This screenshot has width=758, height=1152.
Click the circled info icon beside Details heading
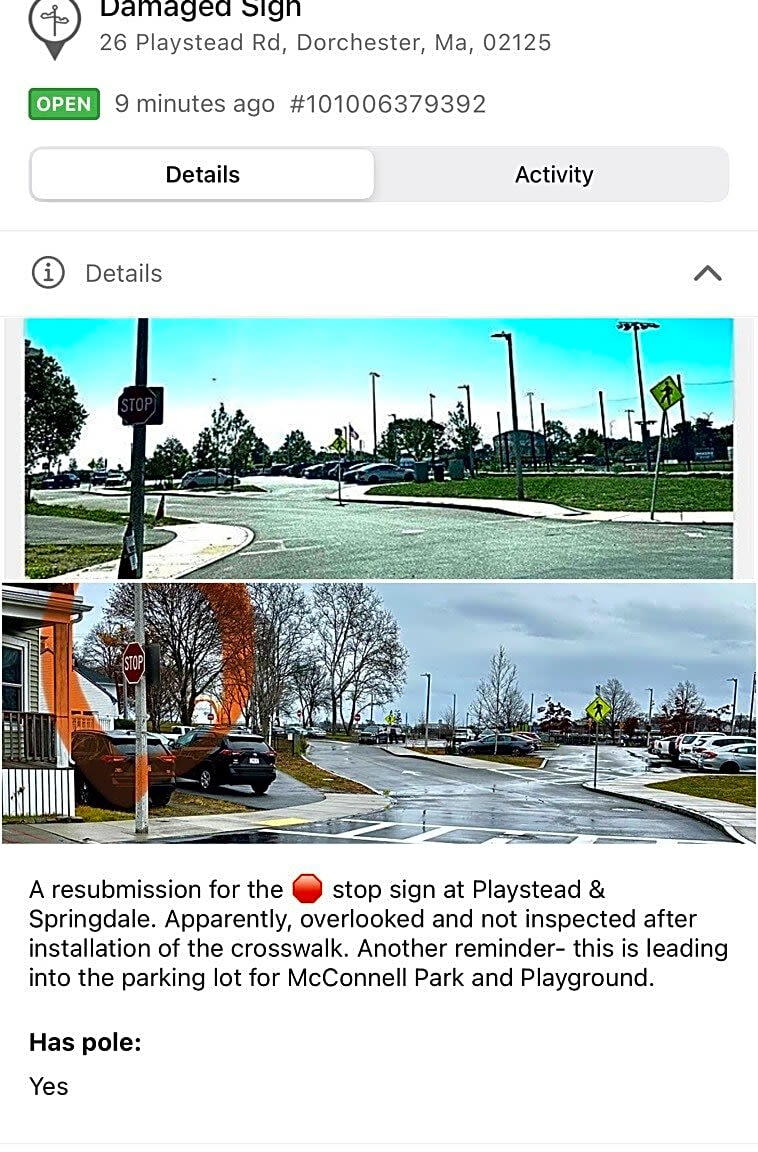click(48, 272)
